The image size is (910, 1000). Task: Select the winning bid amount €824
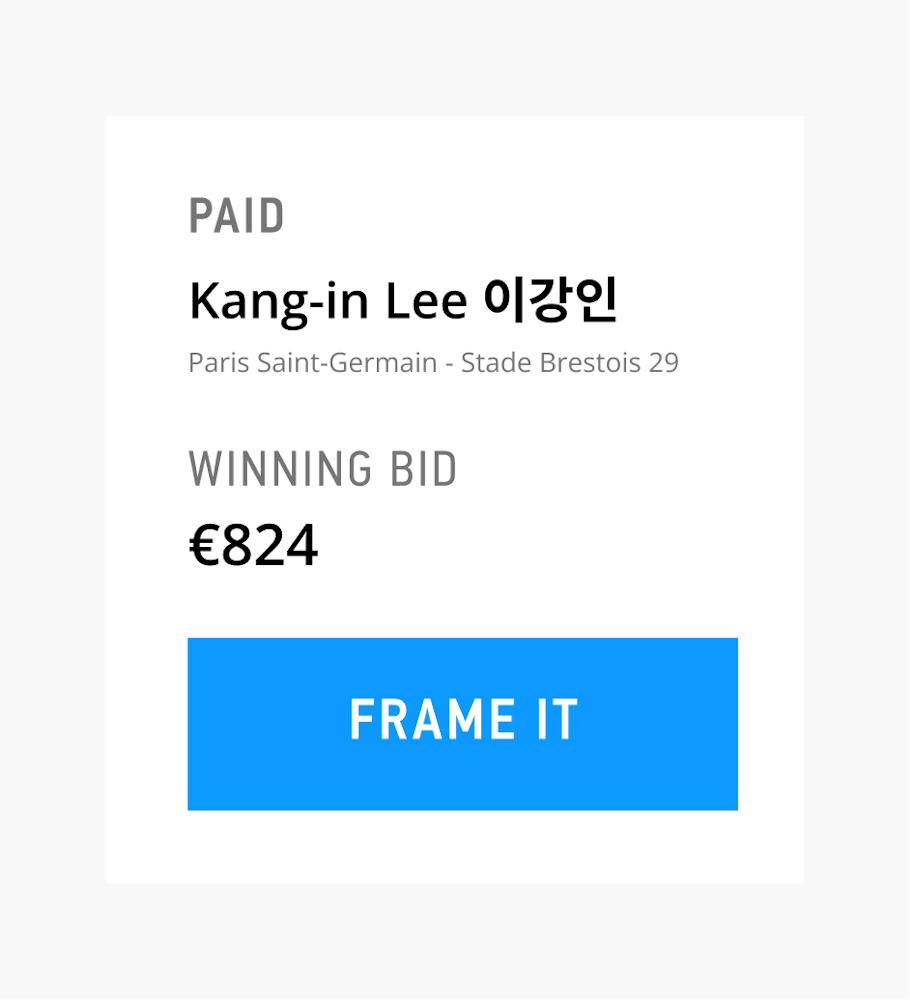tap(252, 545)
